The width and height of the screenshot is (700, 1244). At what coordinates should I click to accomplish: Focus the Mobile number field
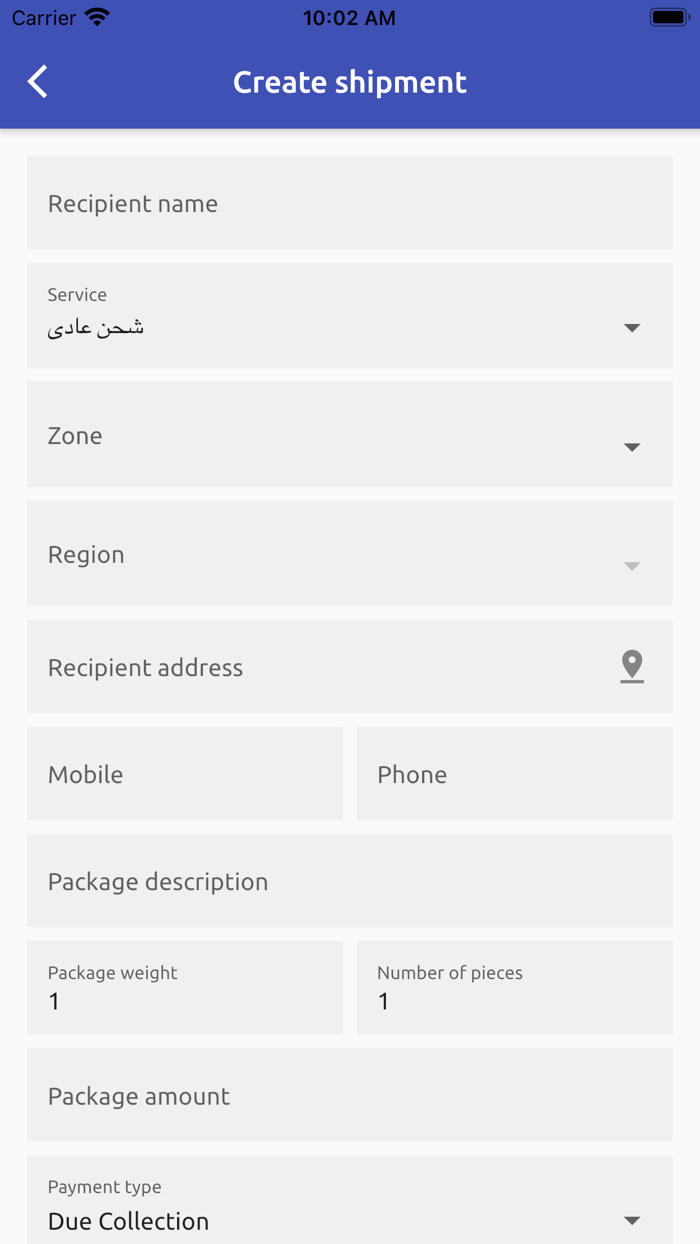[185, 773]
